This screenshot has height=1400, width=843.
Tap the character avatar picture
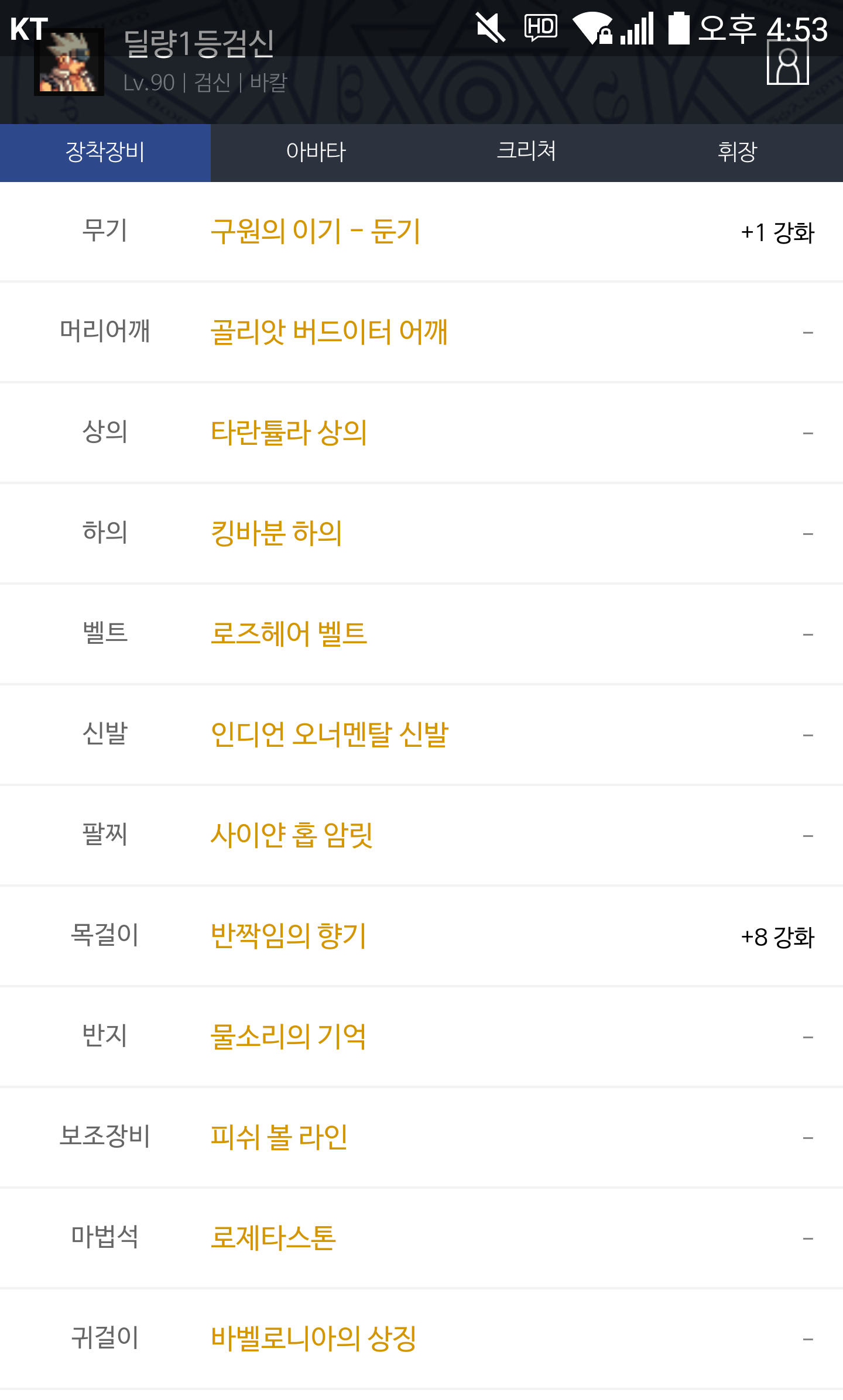point(69,63)
